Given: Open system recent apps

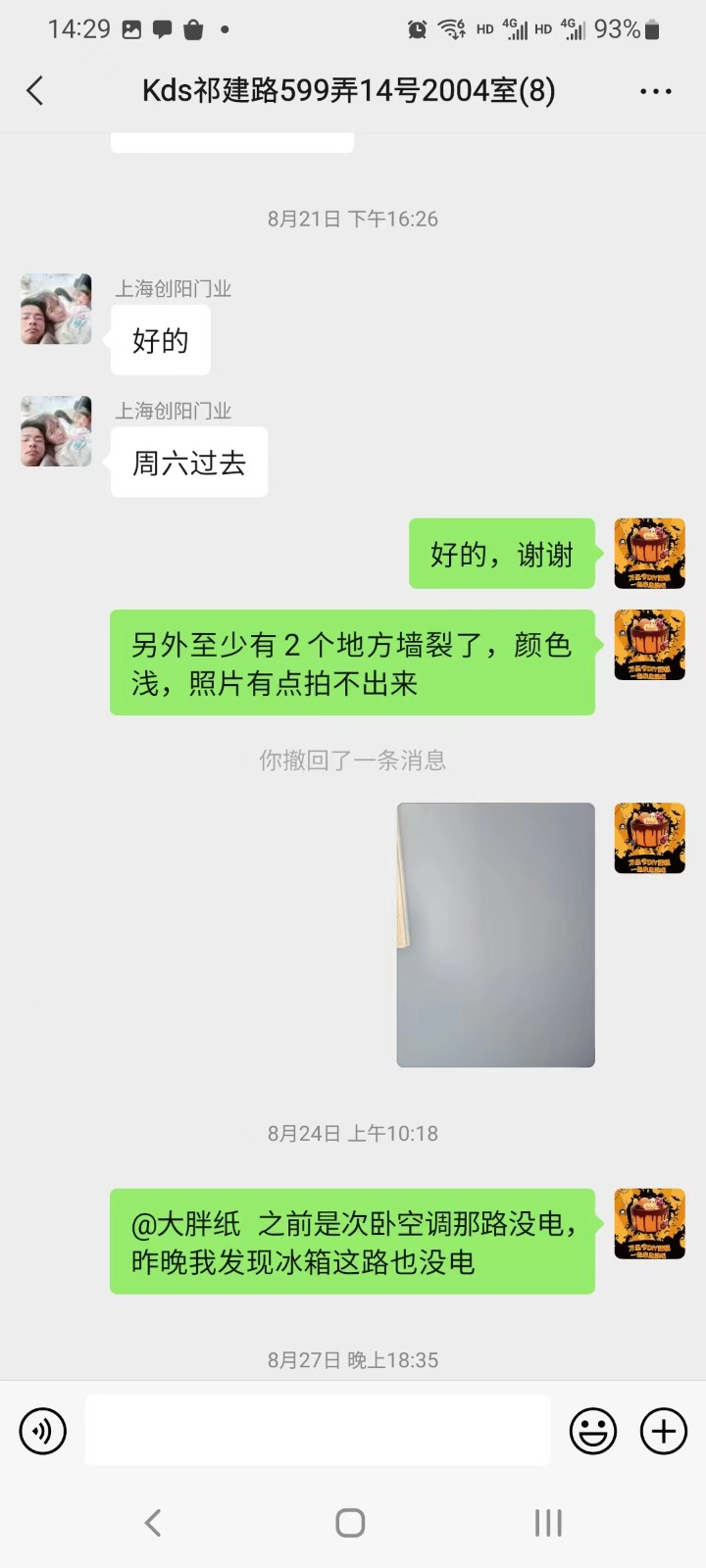Looking at the screenshot, I should [548, 1522].
